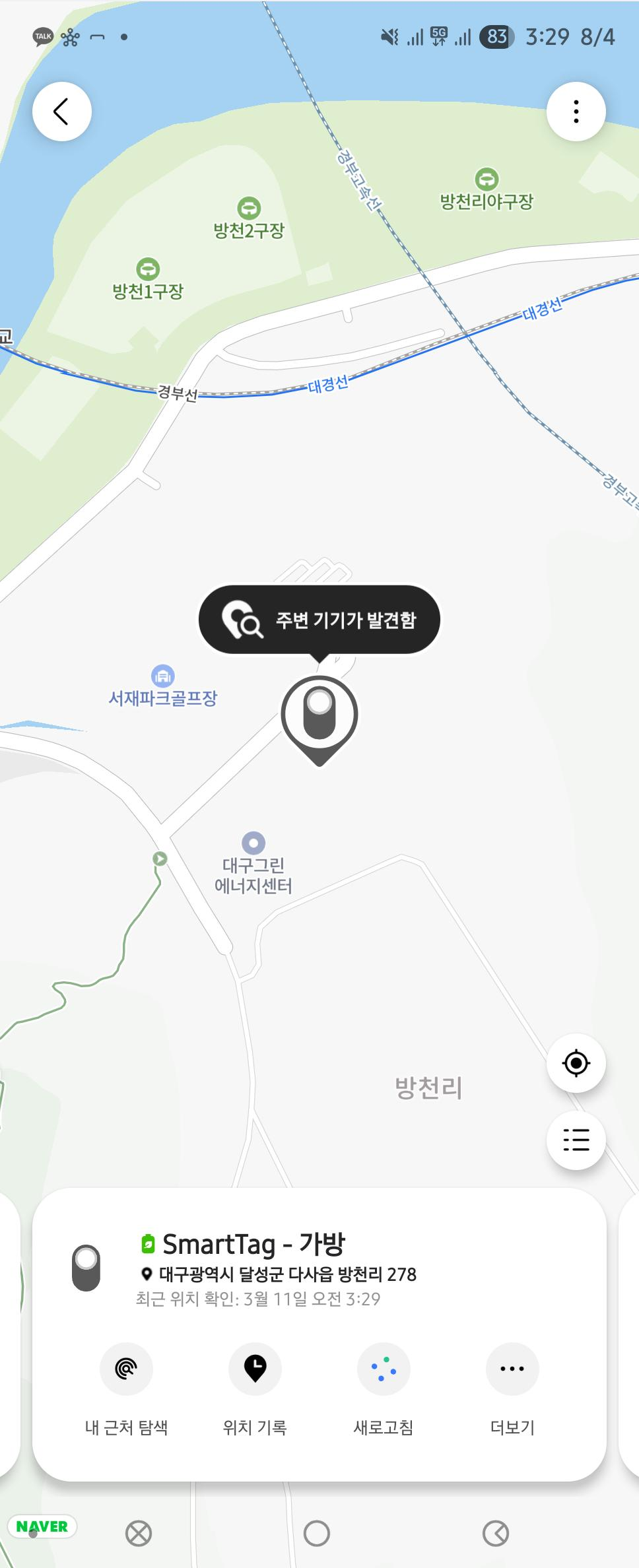Open the three-dot overflow menu
The image size is (639, 1568).
click(576, 112)
